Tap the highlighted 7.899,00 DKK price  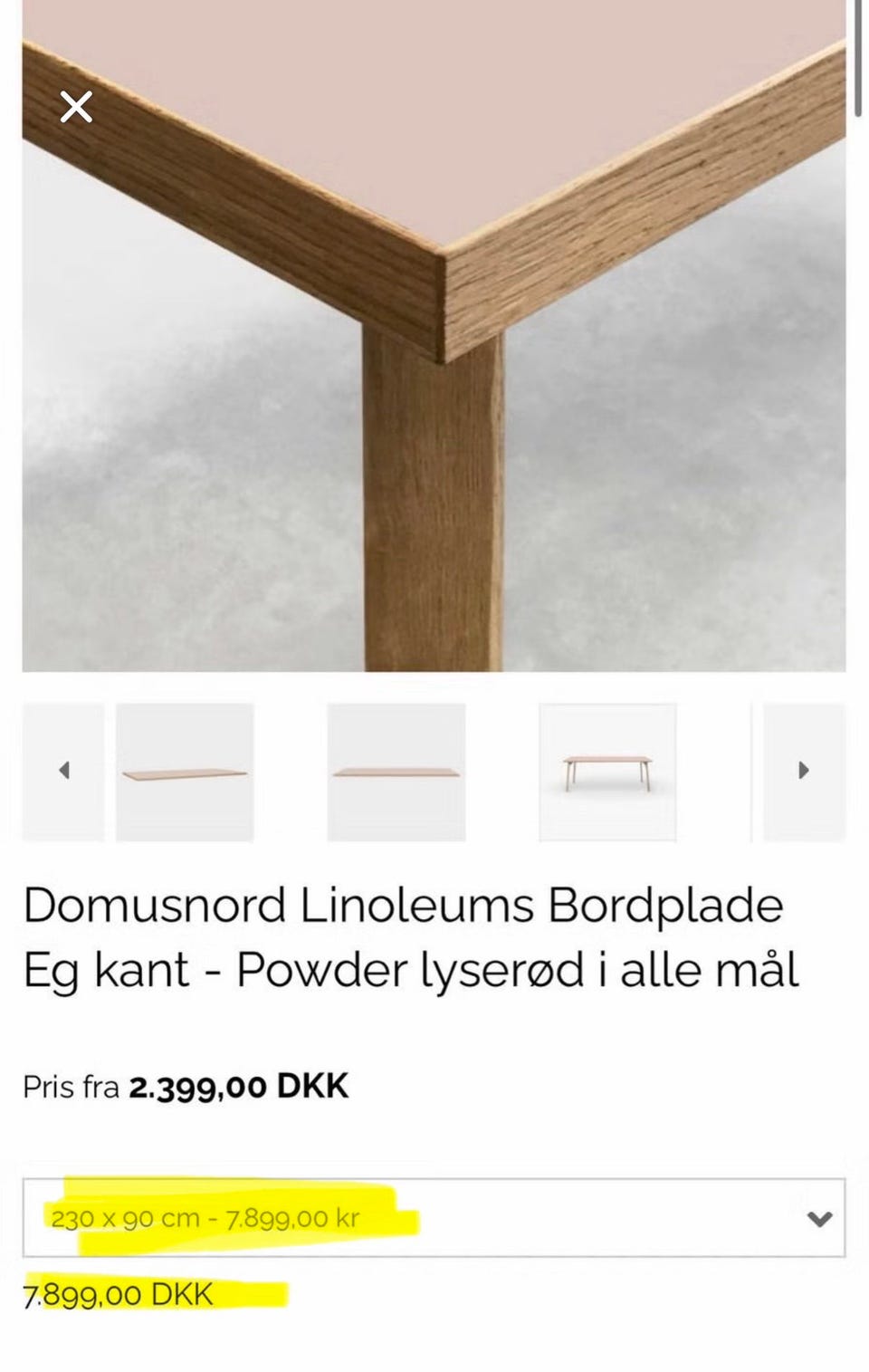pos(118,1293)
